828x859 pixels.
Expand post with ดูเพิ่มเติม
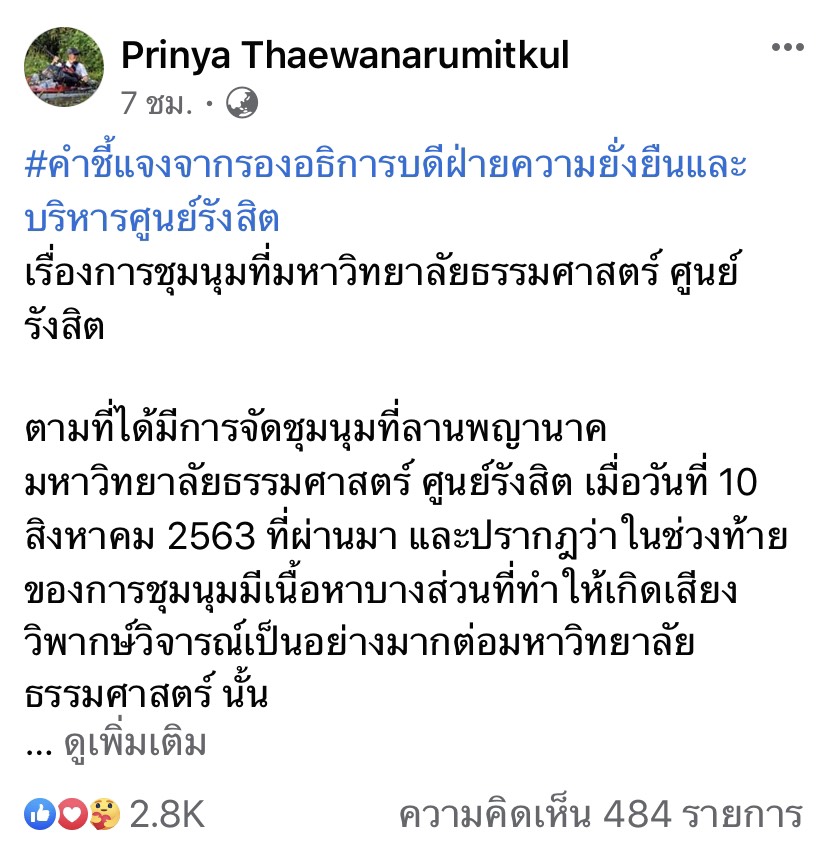pos(135,744)
